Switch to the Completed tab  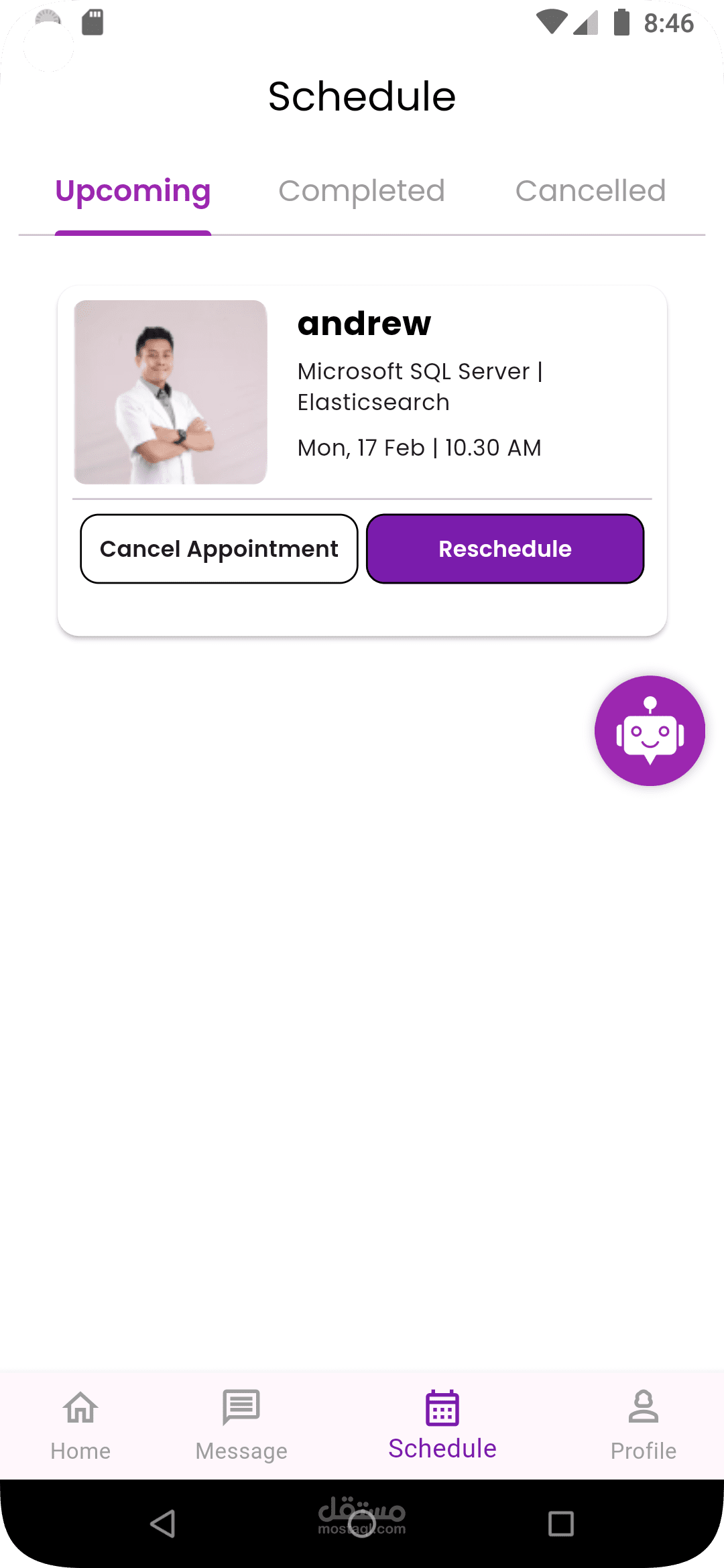(361, 192)
